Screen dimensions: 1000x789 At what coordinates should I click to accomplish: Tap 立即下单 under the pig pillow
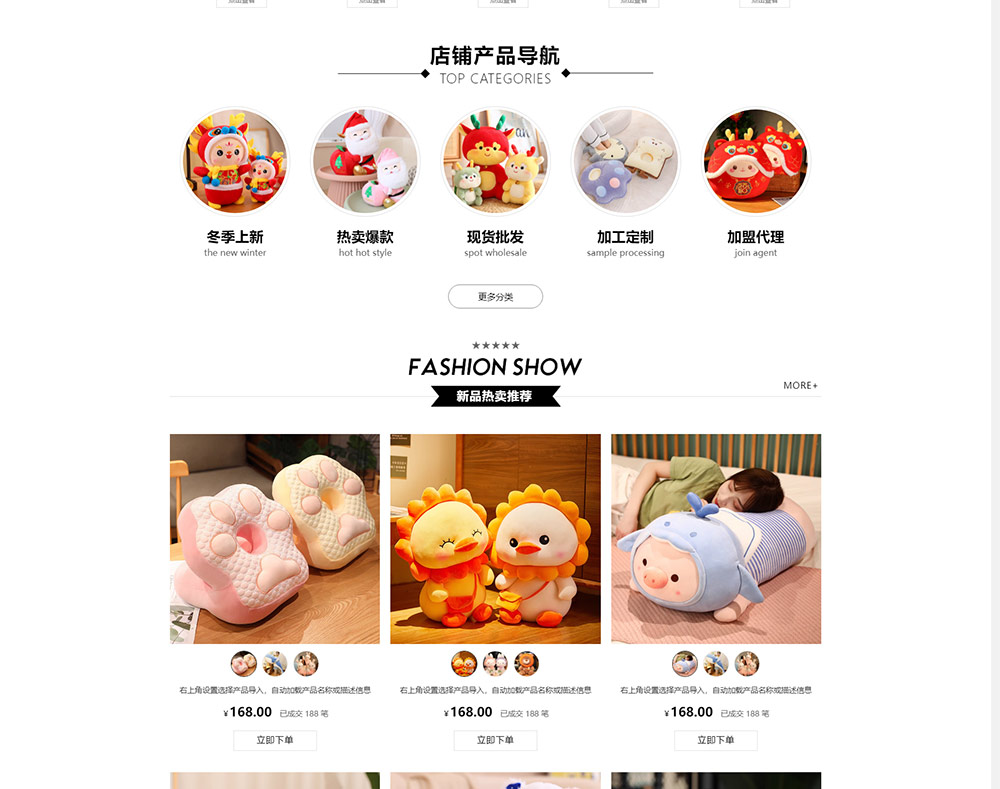[x=716, y=740]
